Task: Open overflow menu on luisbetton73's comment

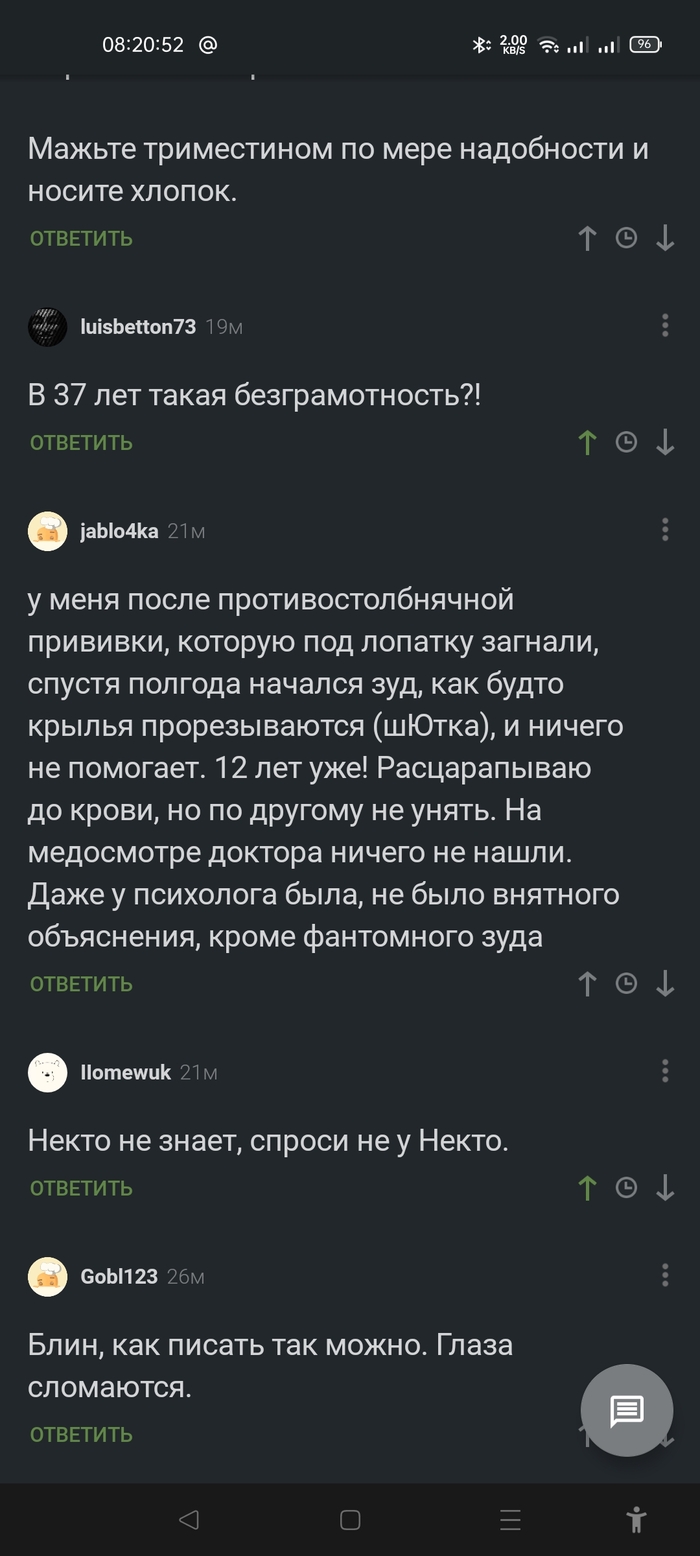Action: [x=665, y=325]
